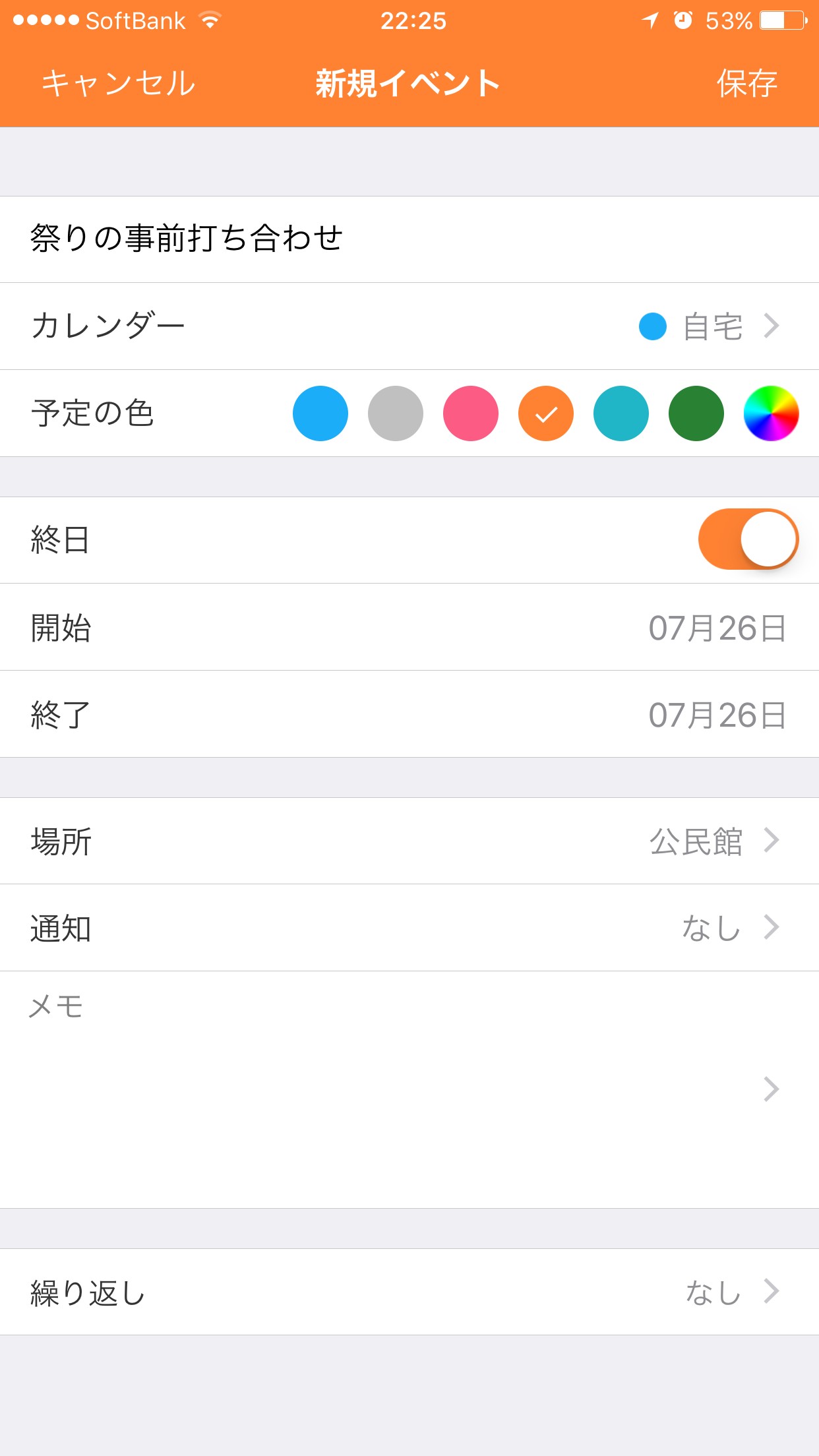Open the rainbow custom color picker
Image resolution: width=819 pixels, height=1456 pixels.
tap(771, 413)
